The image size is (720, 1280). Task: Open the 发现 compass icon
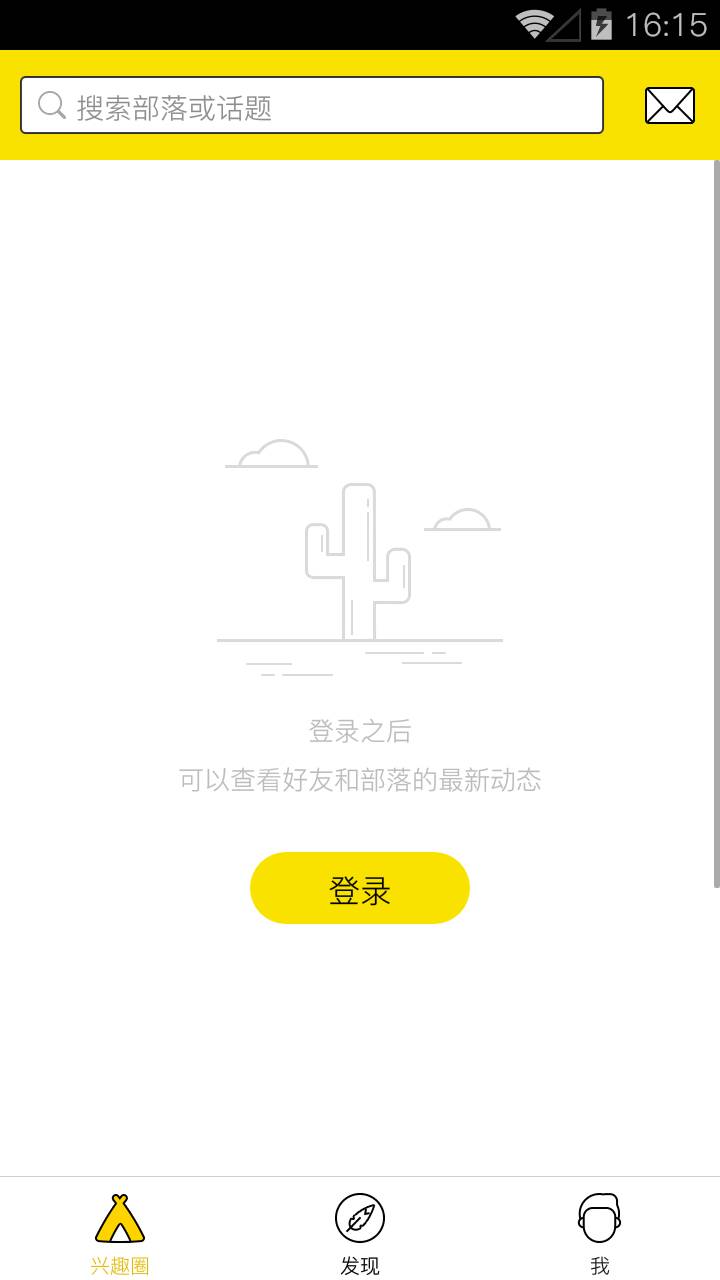(360, 1218)
